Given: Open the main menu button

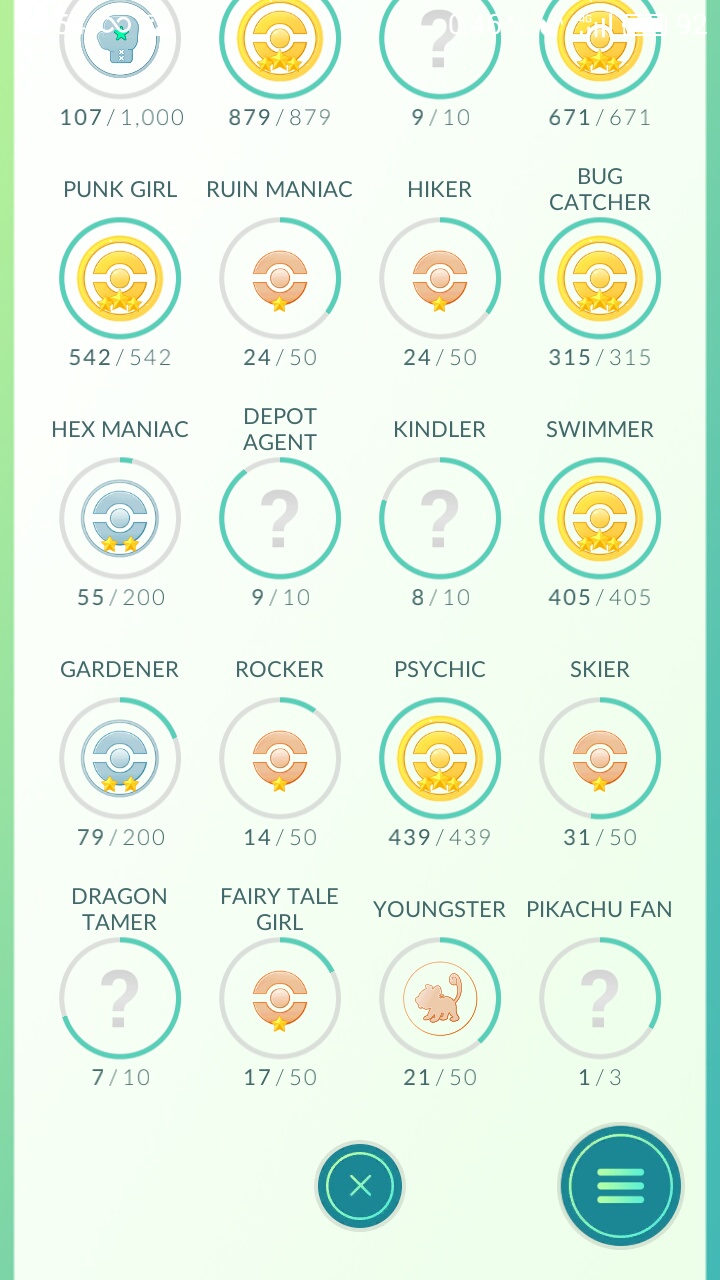Looking at the screenshot, I should [x=620, y=1186].
